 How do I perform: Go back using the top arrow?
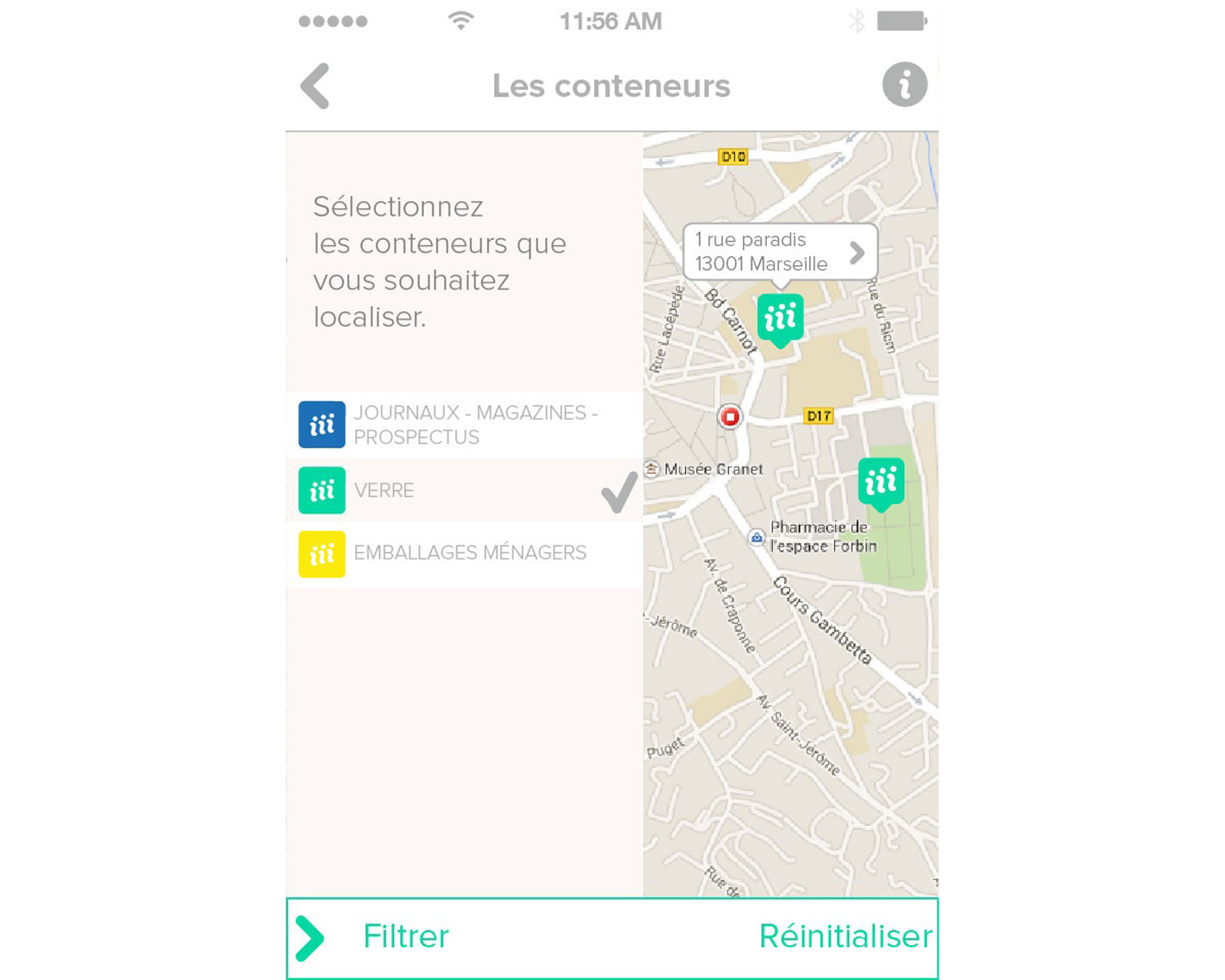point(315,86)
